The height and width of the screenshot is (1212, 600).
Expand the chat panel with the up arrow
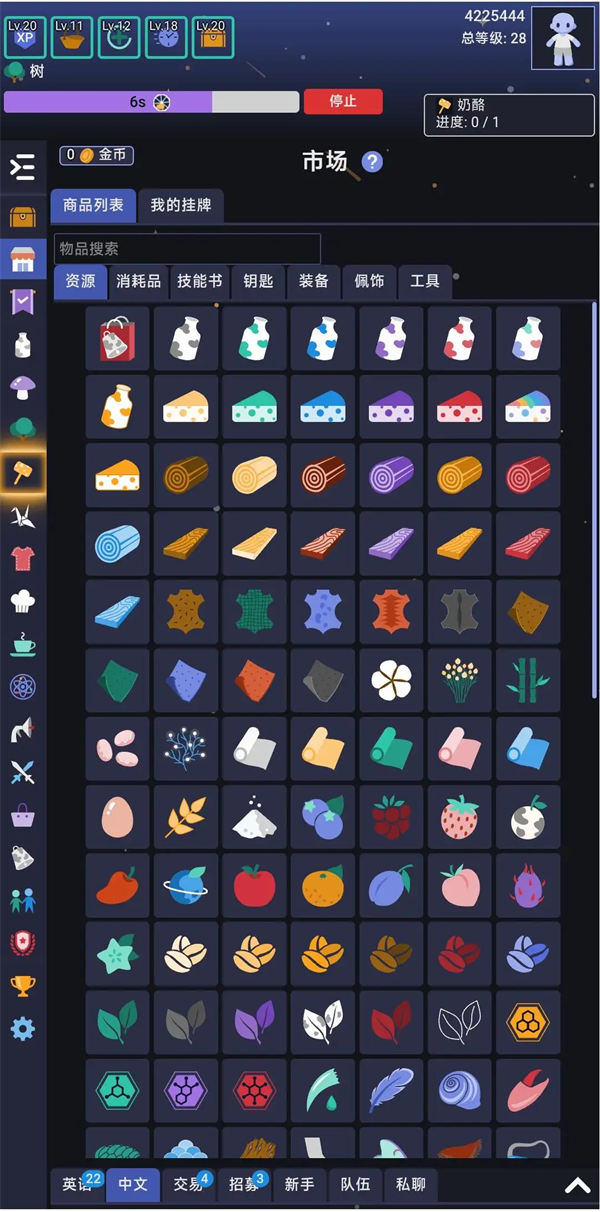(577, 1186)
